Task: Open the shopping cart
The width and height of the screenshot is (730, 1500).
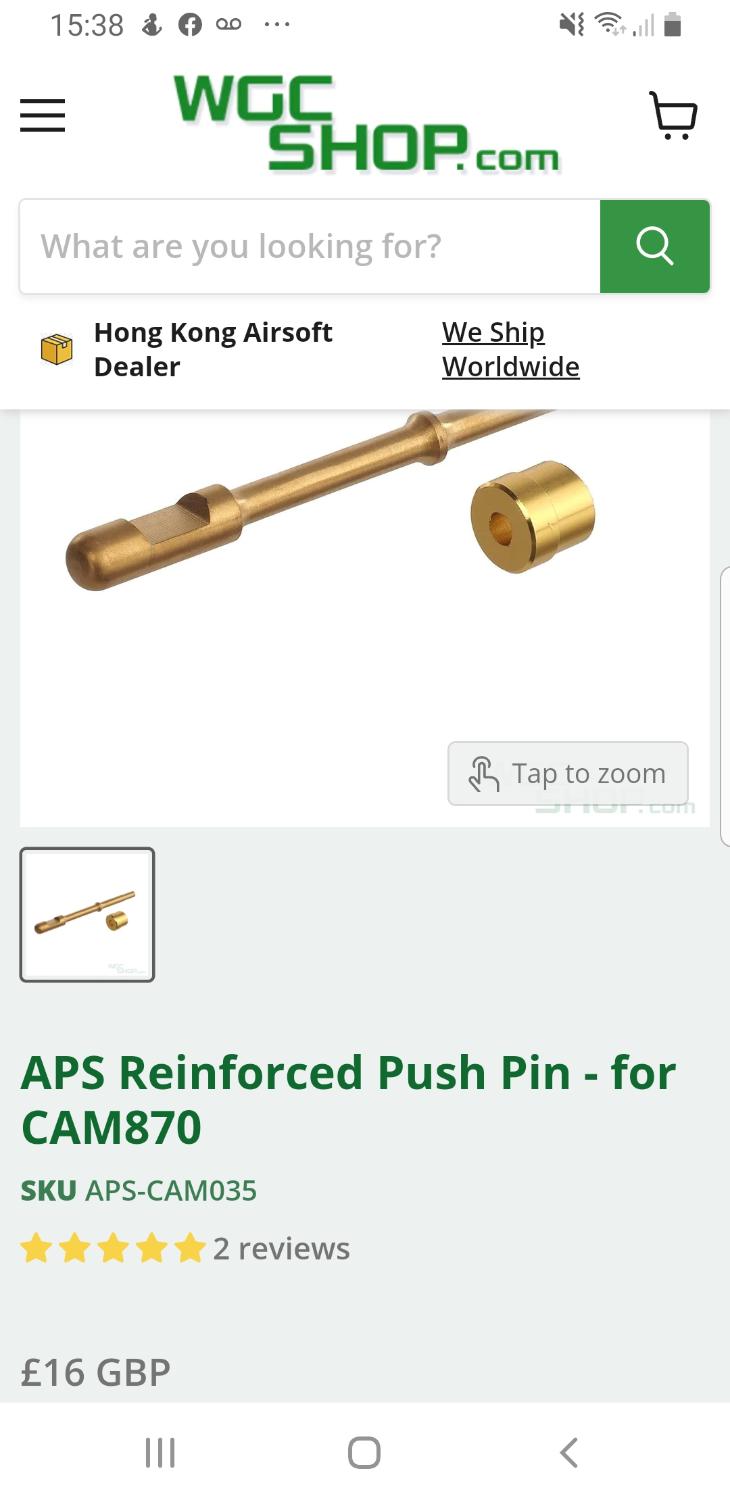Action: [x=673, y=116]
